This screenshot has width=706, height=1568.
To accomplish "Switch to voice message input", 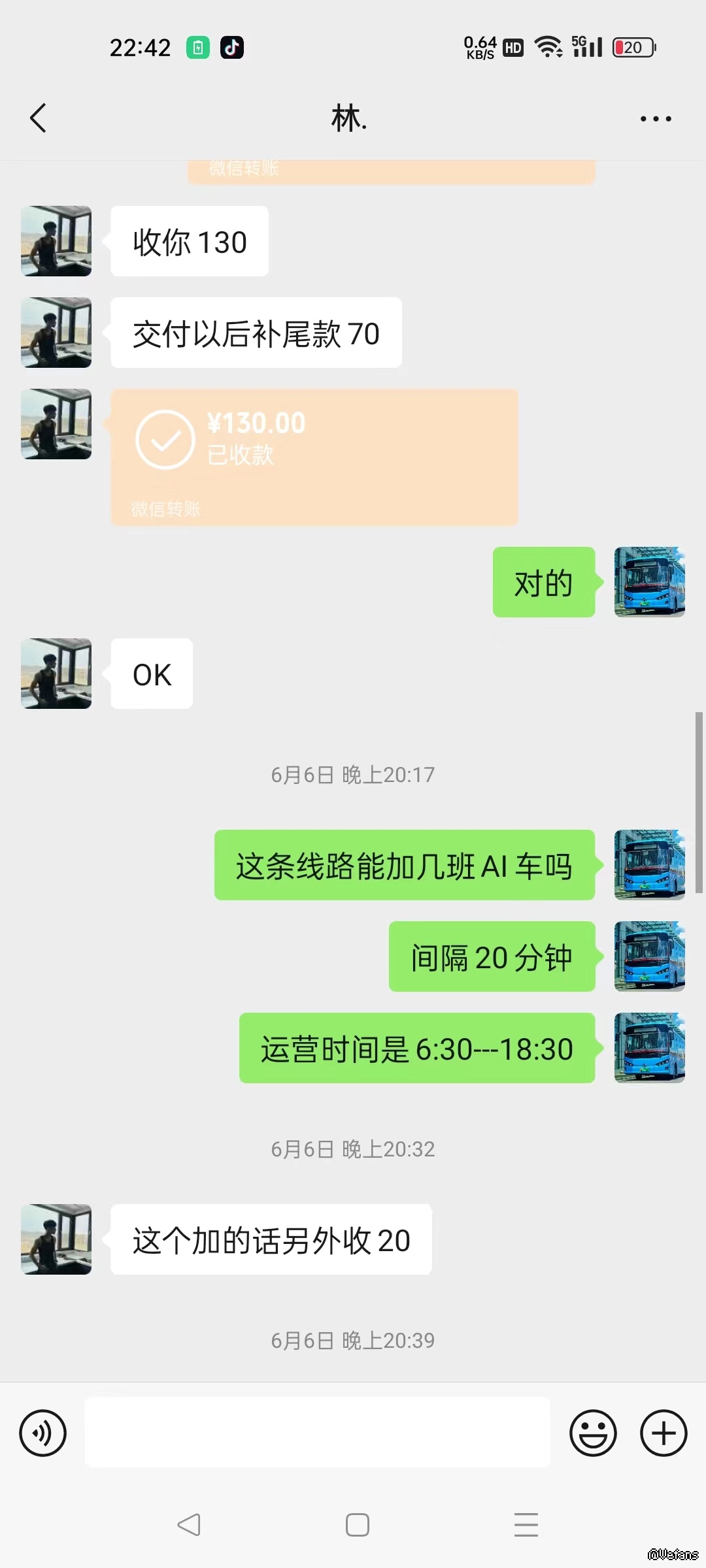I will (x=43, y=1433).
